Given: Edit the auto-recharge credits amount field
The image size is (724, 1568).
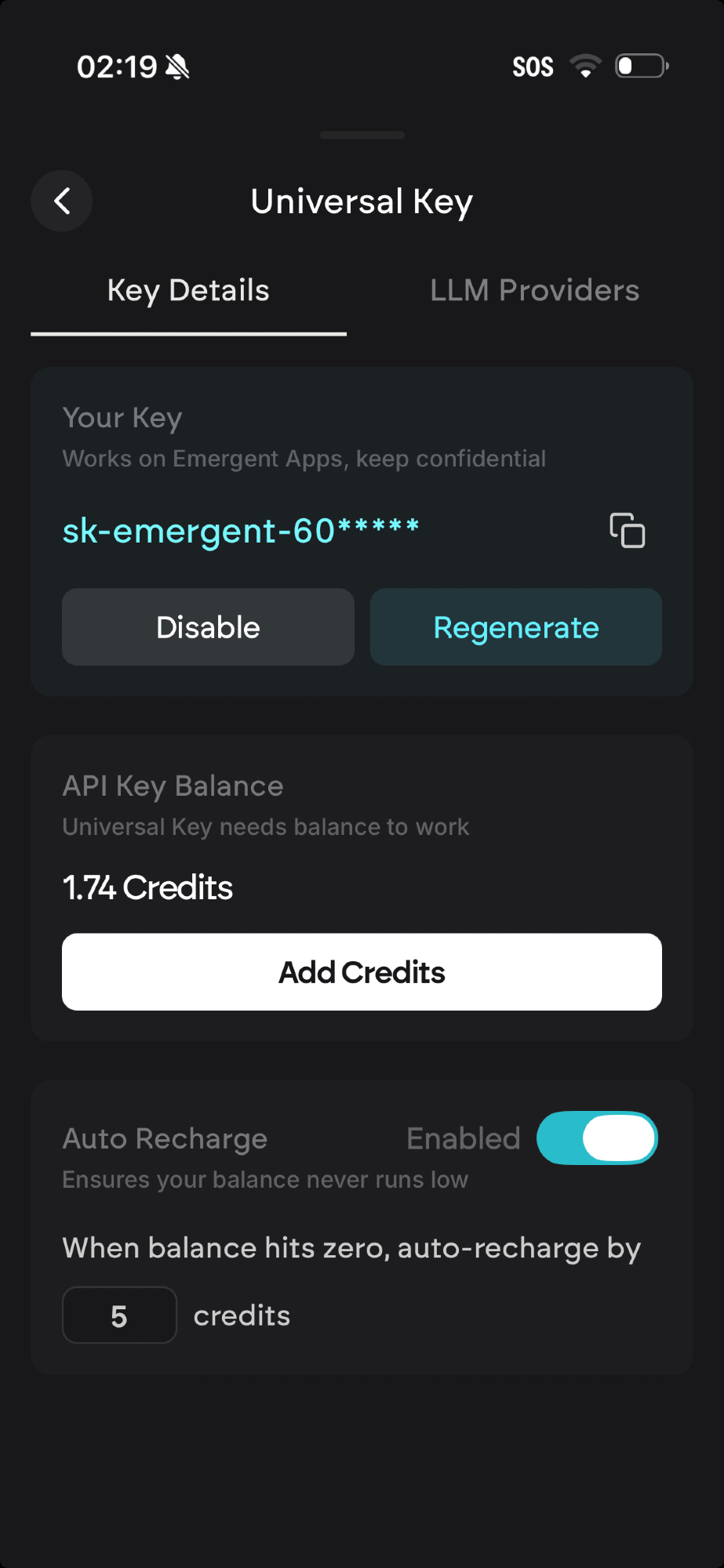Looking at the screenshot, I should click(x=119, y=1316).
